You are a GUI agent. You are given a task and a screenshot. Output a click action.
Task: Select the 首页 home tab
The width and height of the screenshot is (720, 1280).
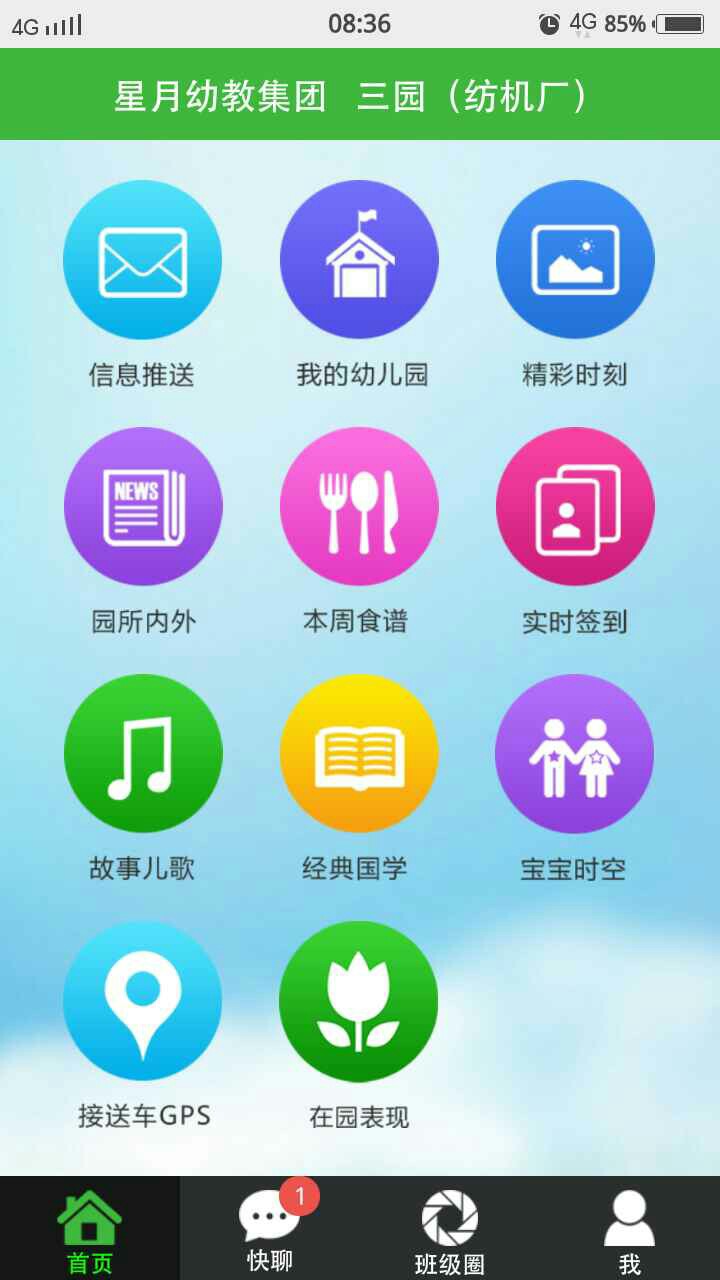point(90,1228)
